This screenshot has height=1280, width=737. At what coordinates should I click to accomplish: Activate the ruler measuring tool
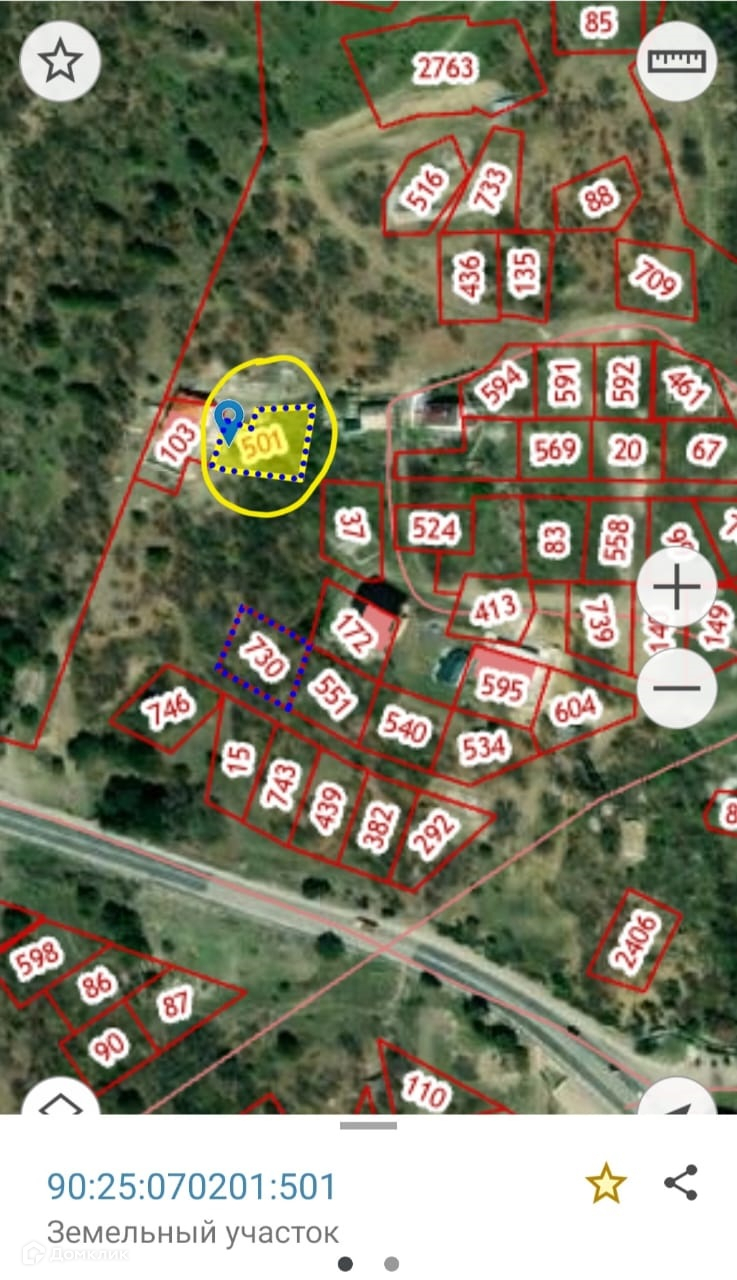[x=676, y=62]
